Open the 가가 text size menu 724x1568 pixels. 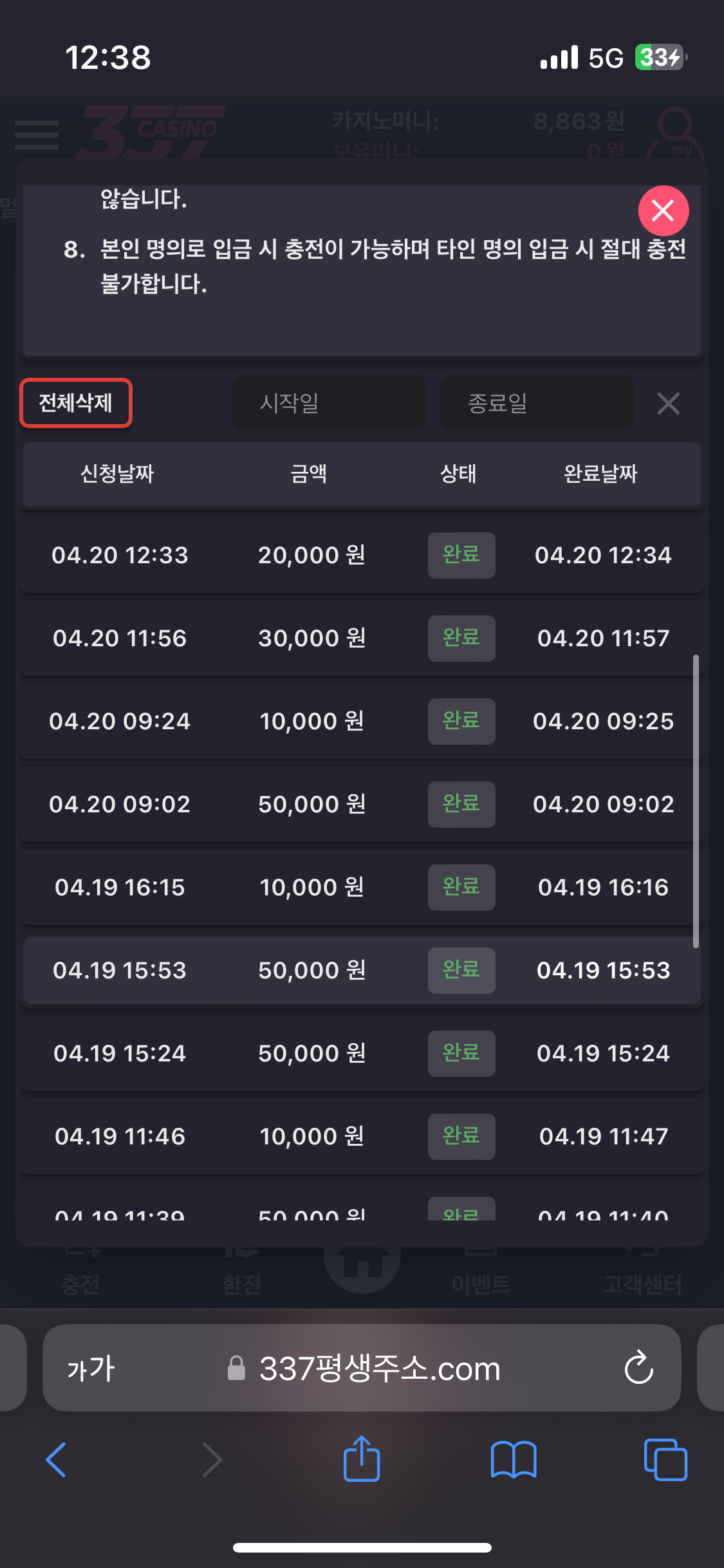pos(91,1368)
